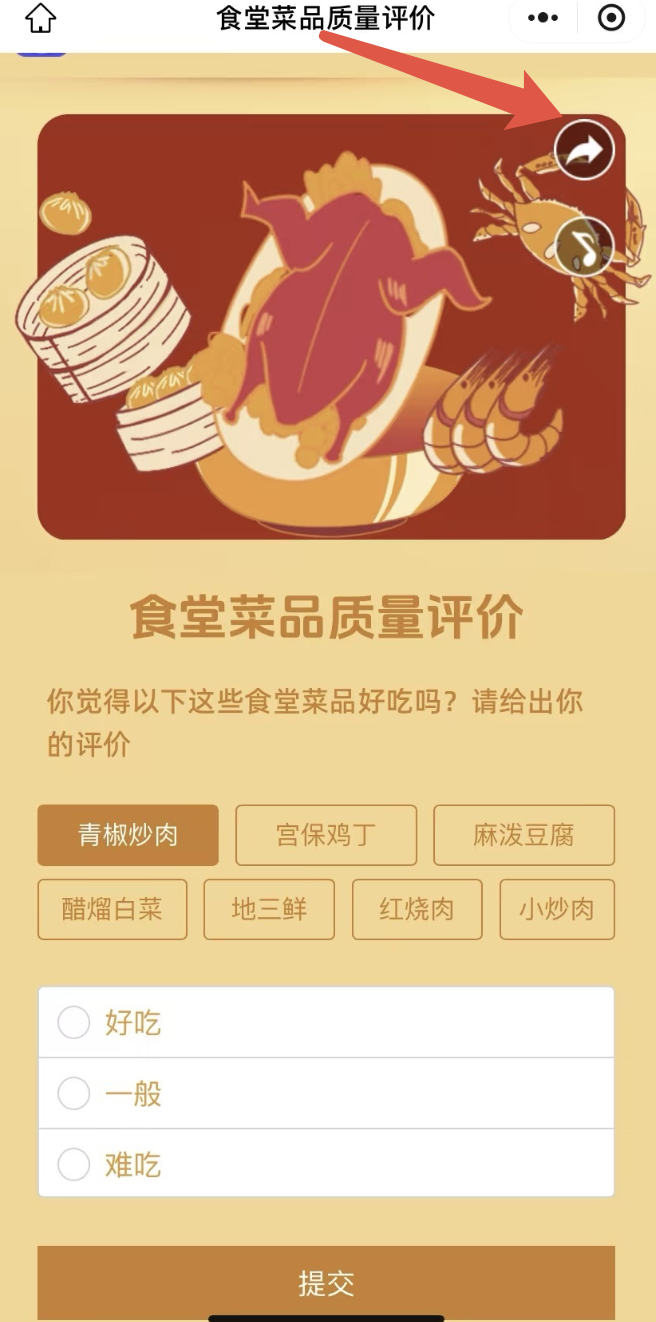Screen dimensions: 656x1322
Task: Choose the 醋熘白菜 dish chip
Action: click(x=112, y=909)
